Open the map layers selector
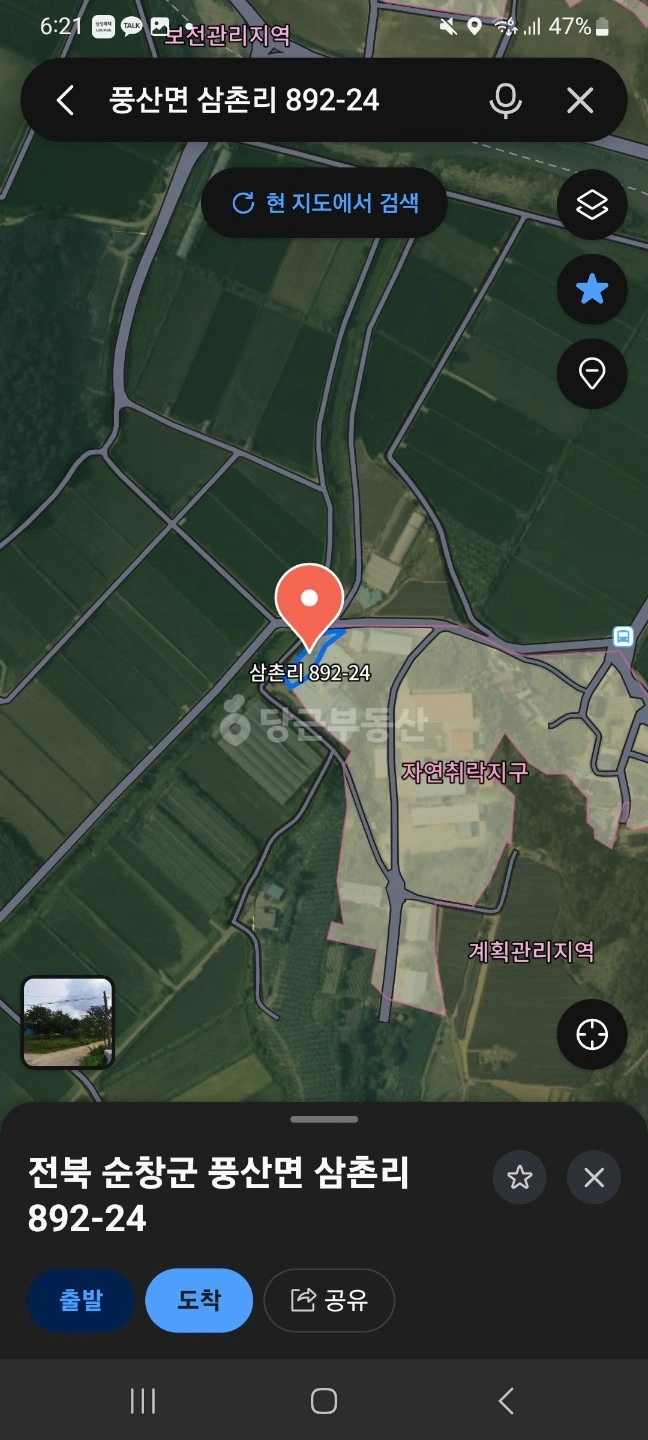648x1440 pixels. pyautogui.click(x=592, y=205)
